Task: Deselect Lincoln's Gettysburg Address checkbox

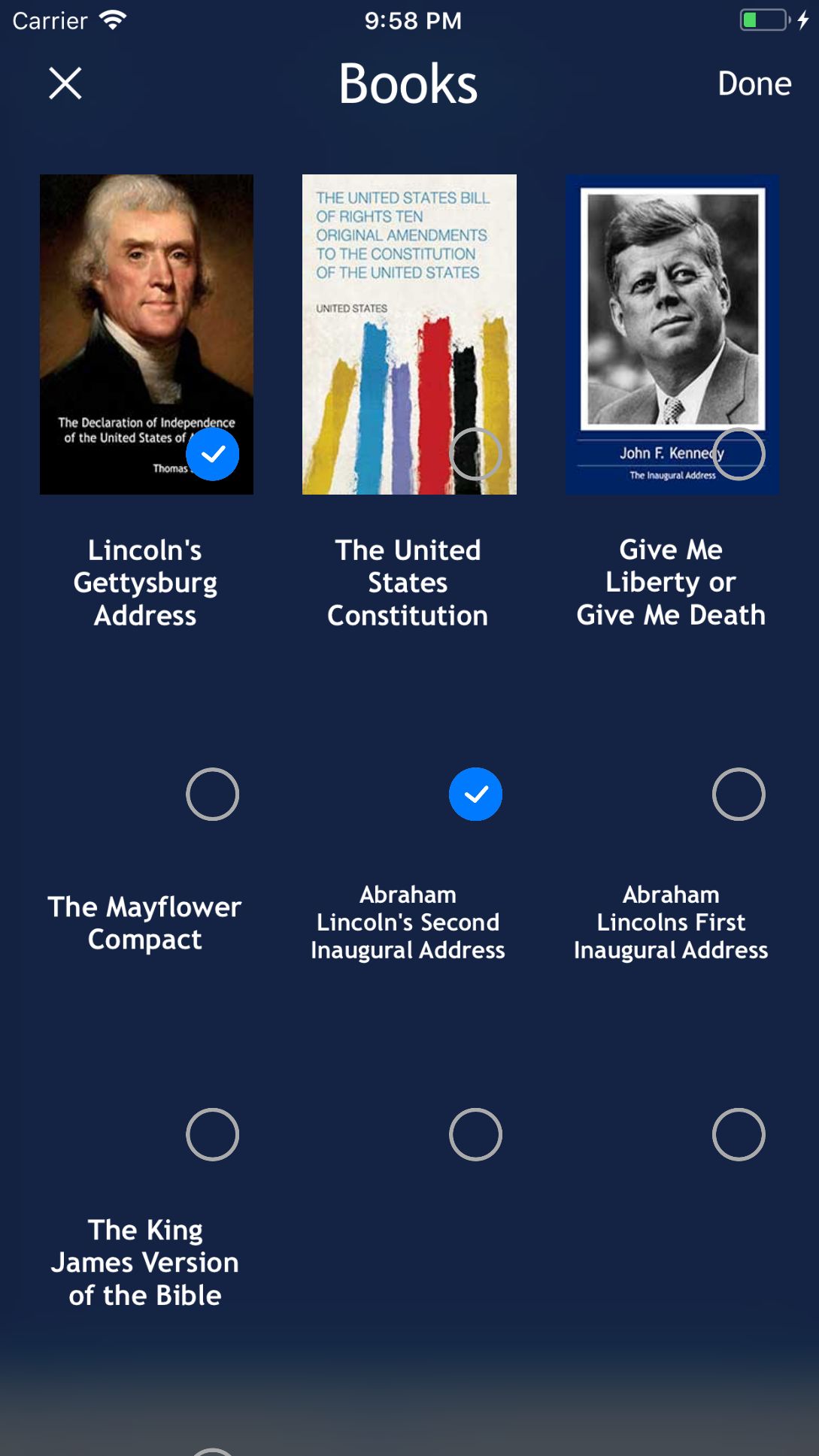Action: click(x=213, y=454)
